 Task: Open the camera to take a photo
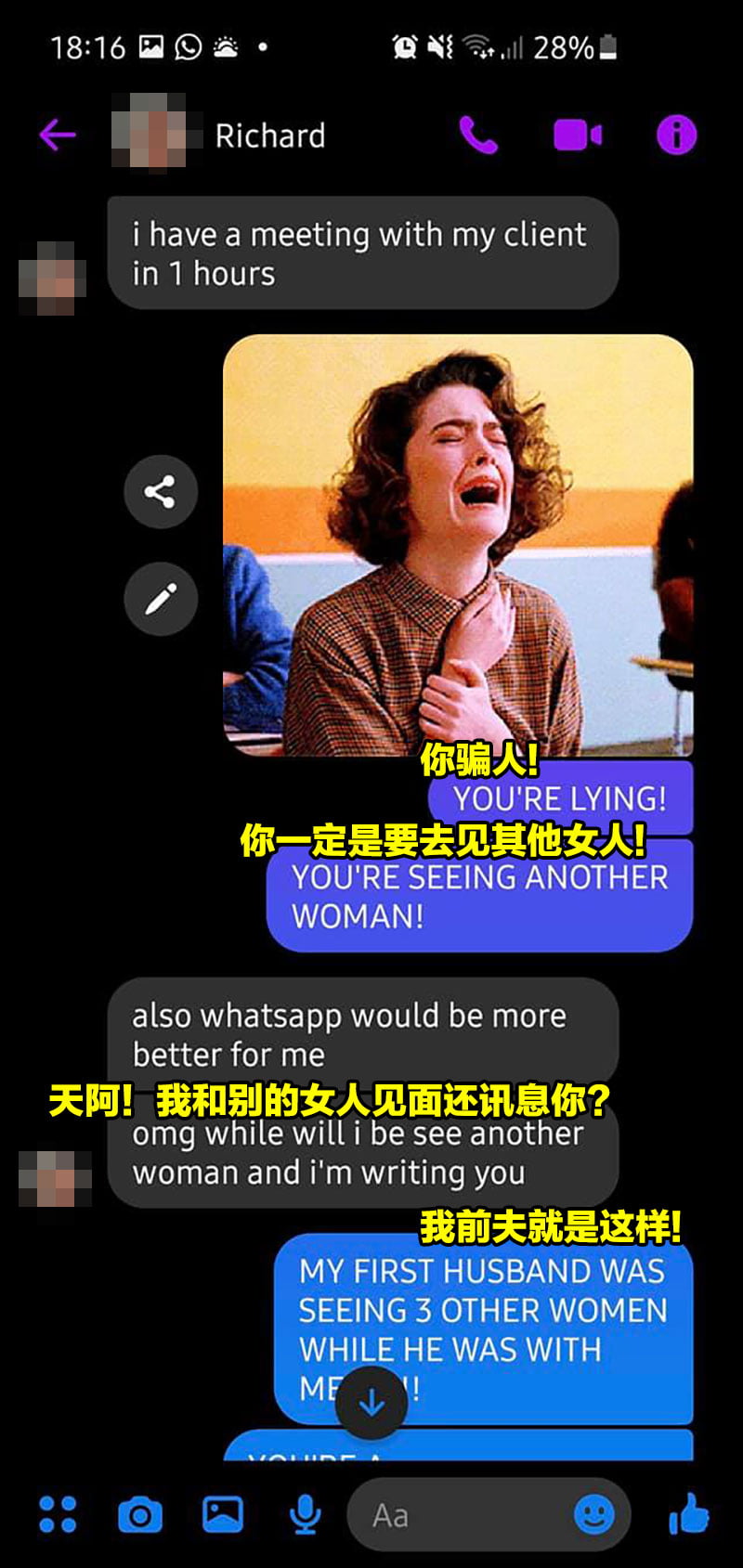(140, 1516)
